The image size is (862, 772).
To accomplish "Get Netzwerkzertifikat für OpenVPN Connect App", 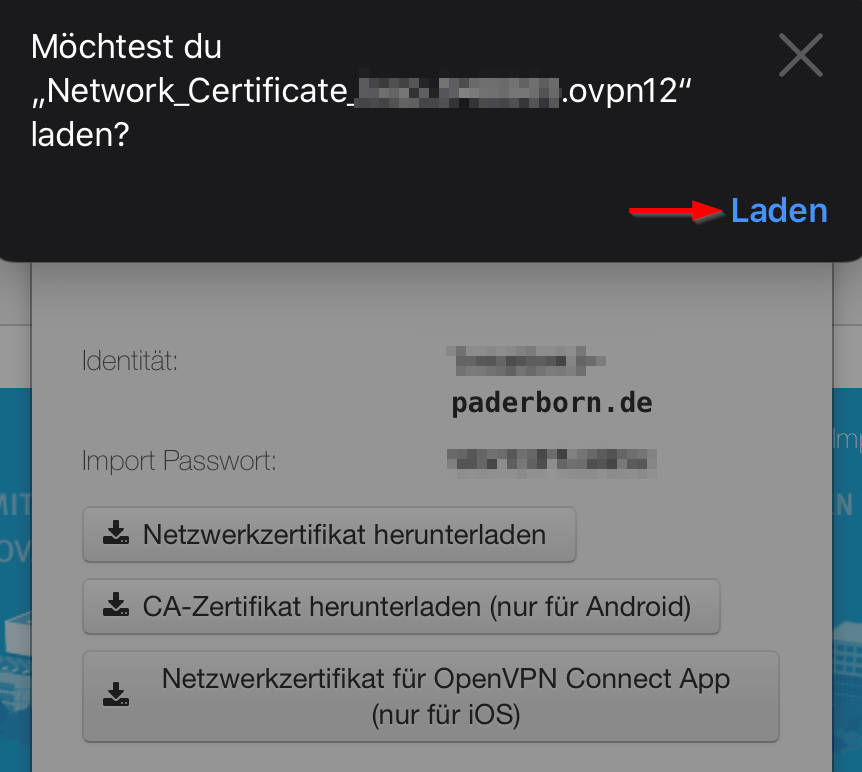I will [x=430, y=696].
